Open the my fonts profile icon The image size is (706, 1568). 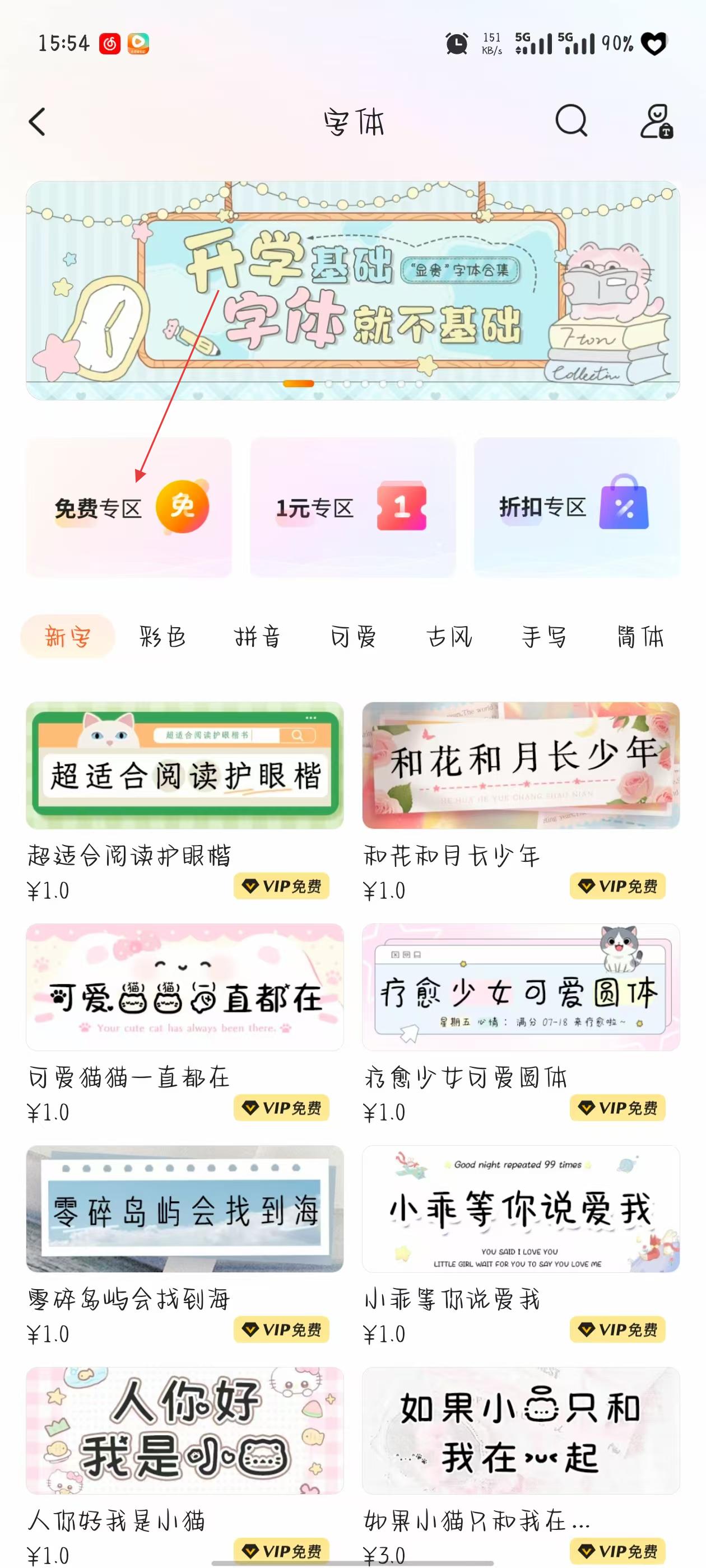click(x=656, y=121)
